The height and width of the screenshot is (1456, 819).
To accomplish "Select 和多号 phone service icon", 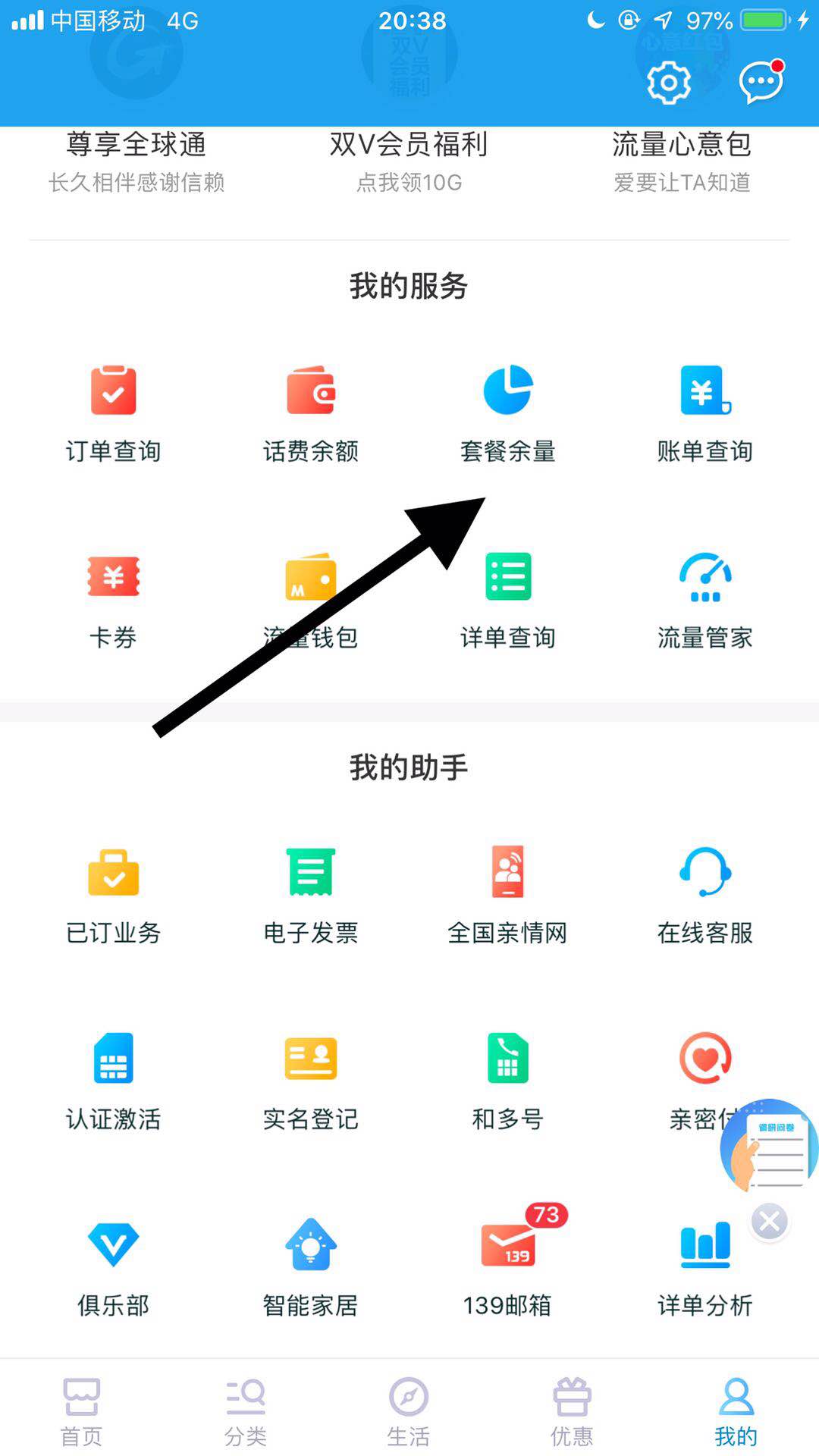I will pos(508,1069).
